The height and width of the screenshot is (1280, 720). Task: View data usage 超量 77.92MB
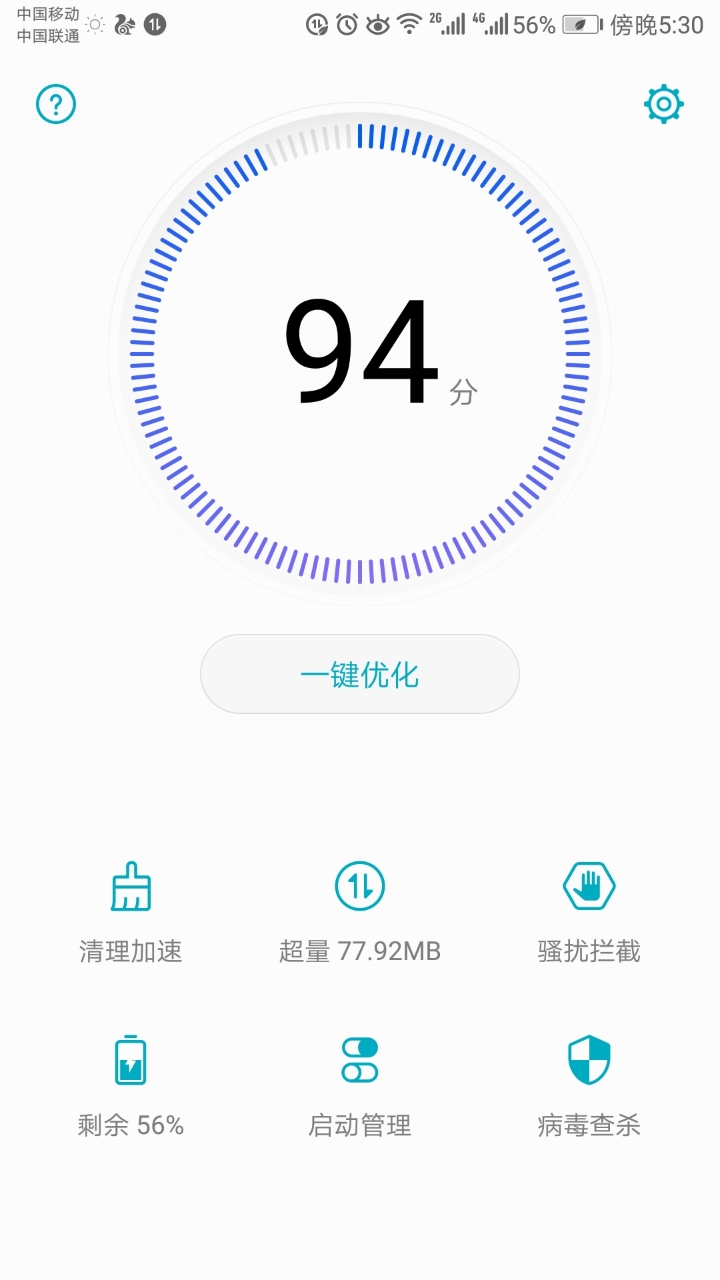pos(360,911)
